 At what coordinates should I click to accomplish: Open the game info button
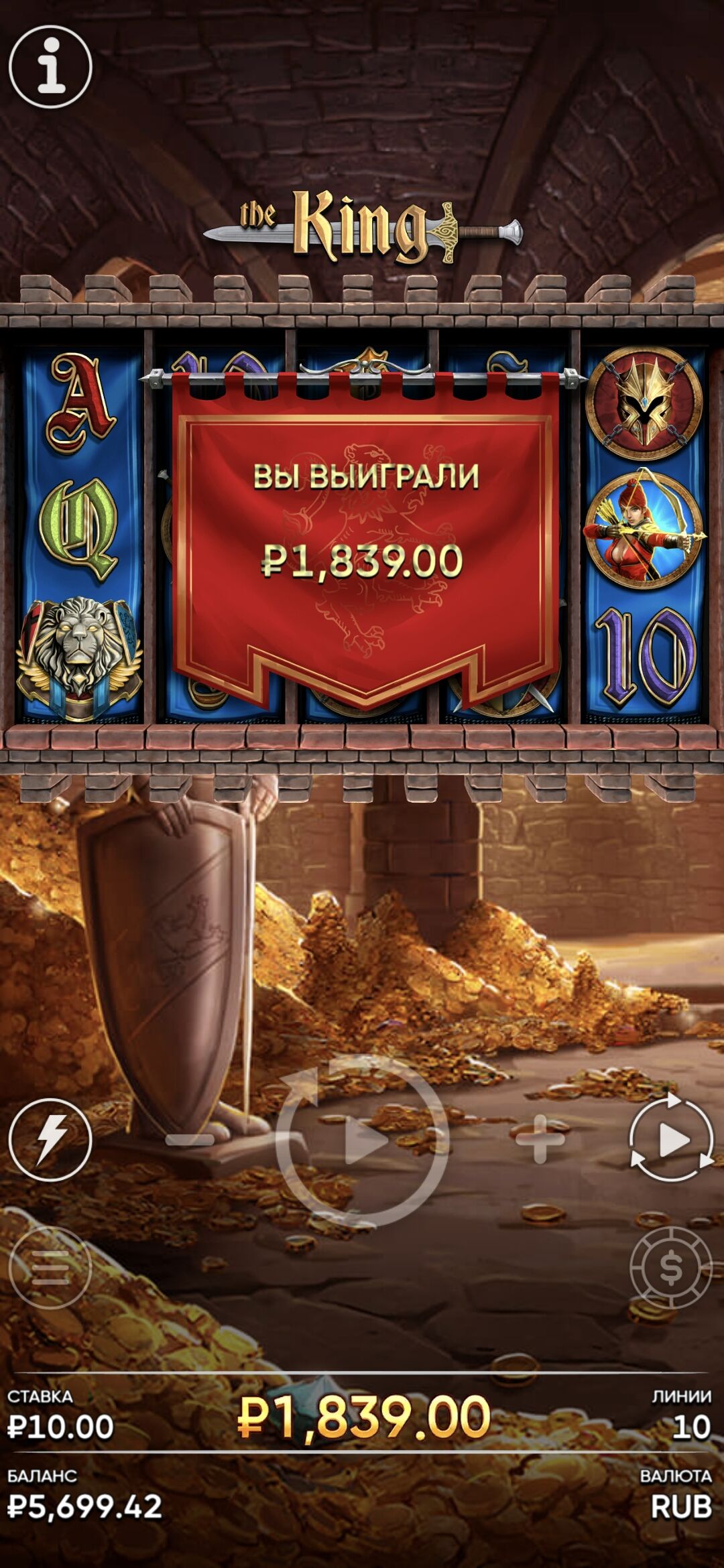(50, 66)
